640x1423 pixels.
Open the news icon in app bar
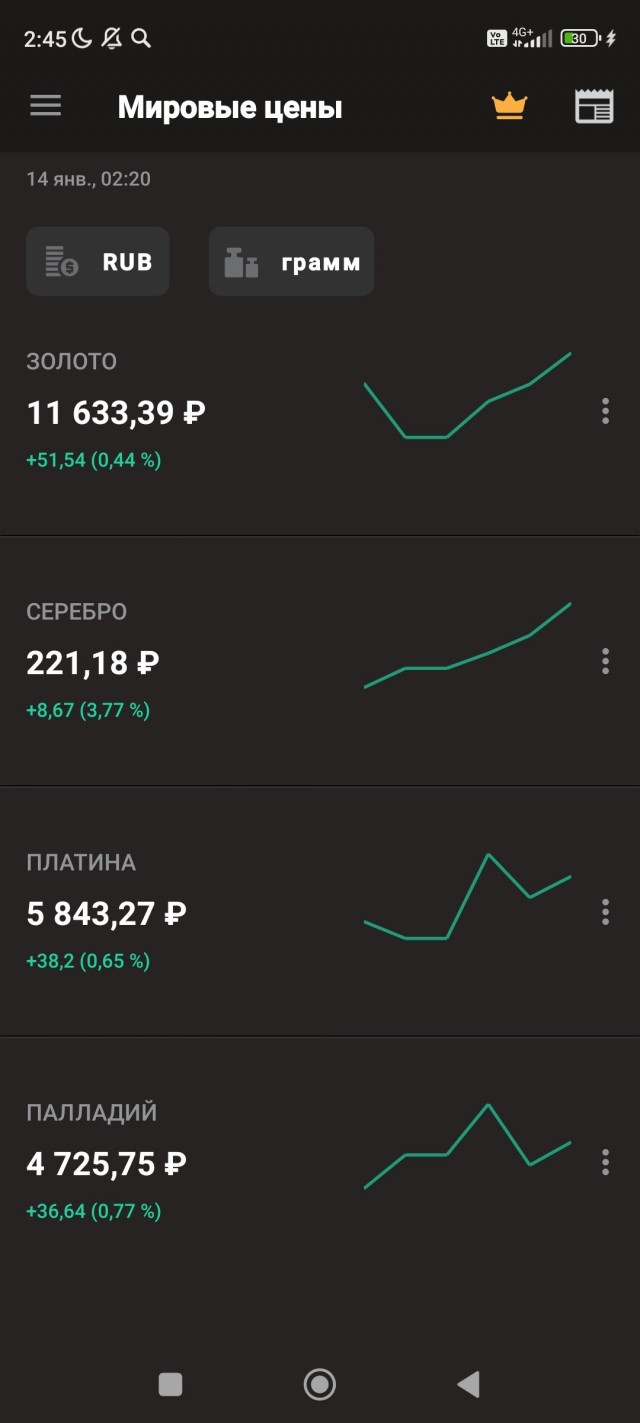pyautogui.click(x=594, y=106)
